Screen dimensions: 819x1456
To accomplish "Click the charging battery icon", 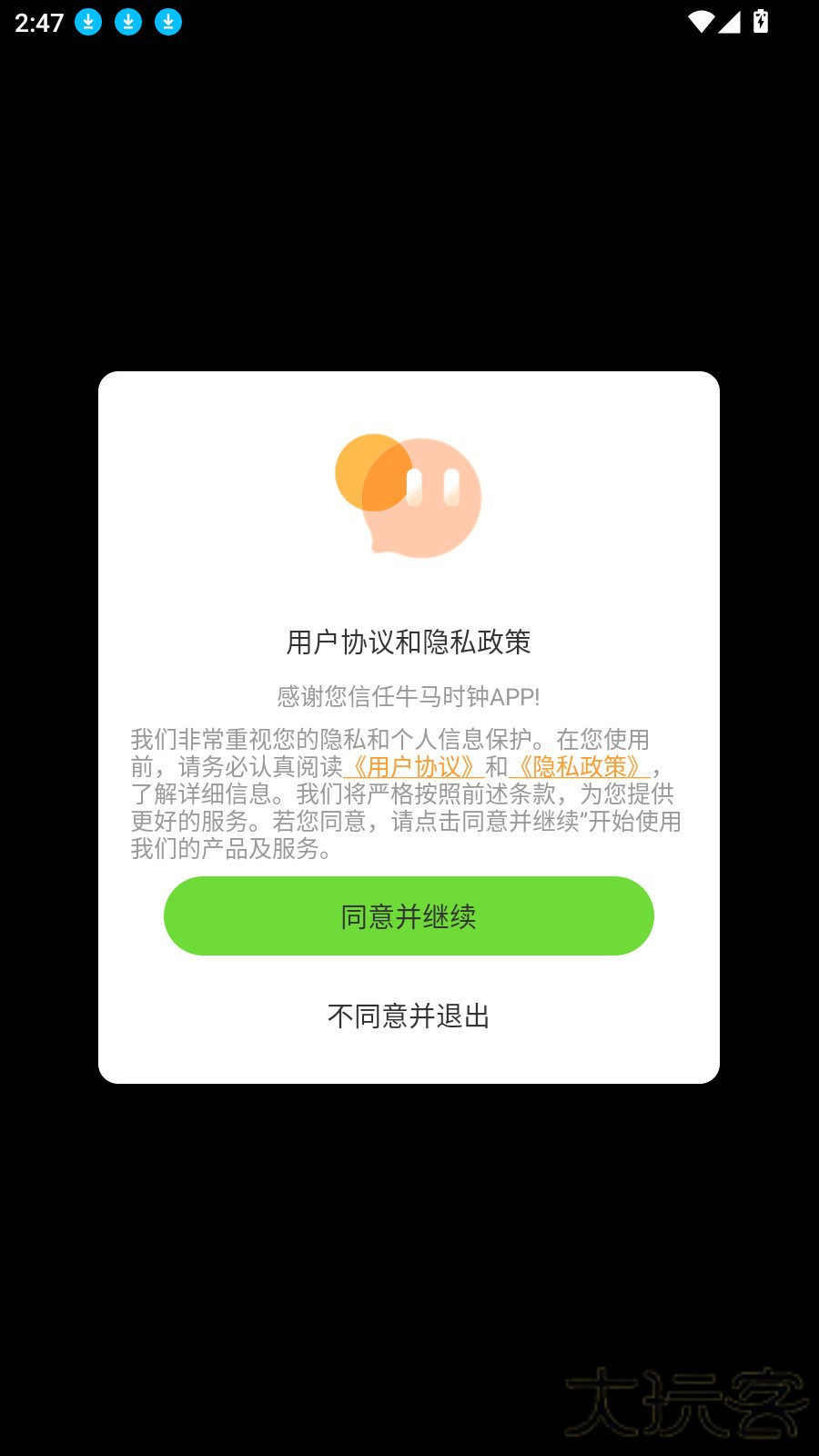I will click(x=758, y=21).
